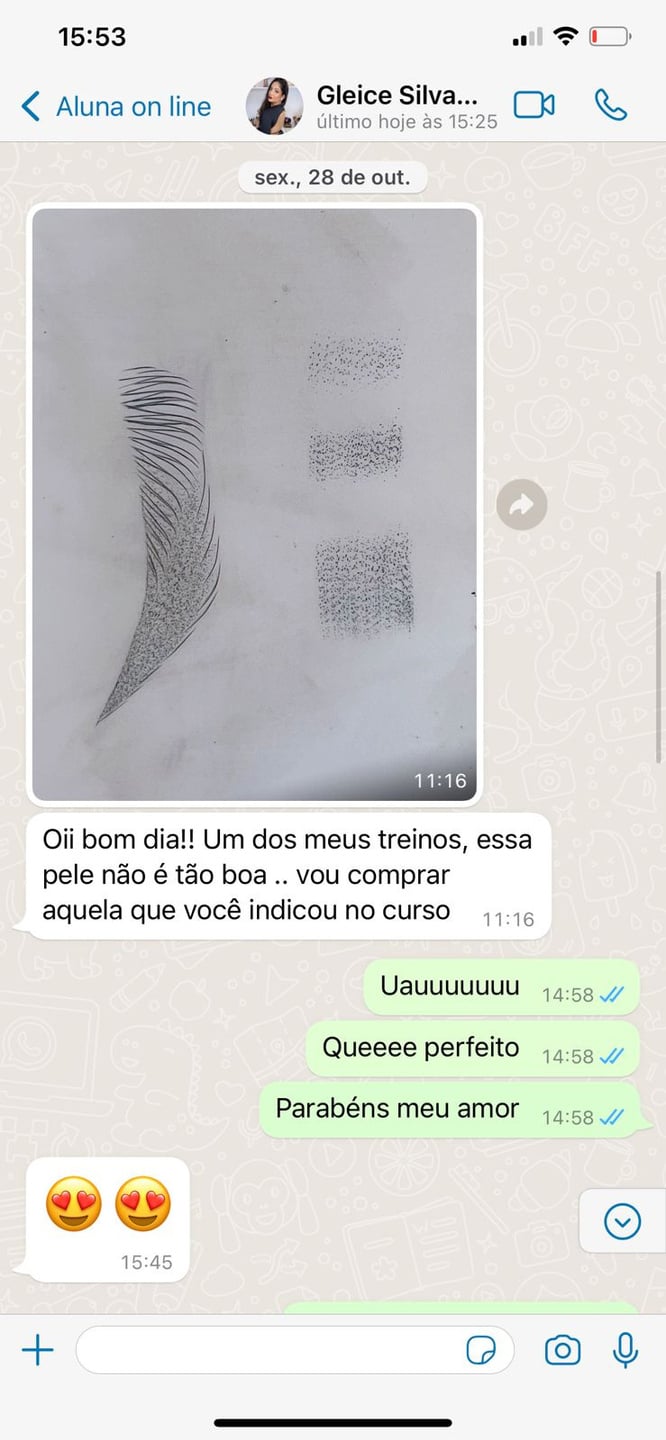Open Gleice Silva's contact info
Screen dimensions: 666x1440
[x=396, y=106]
